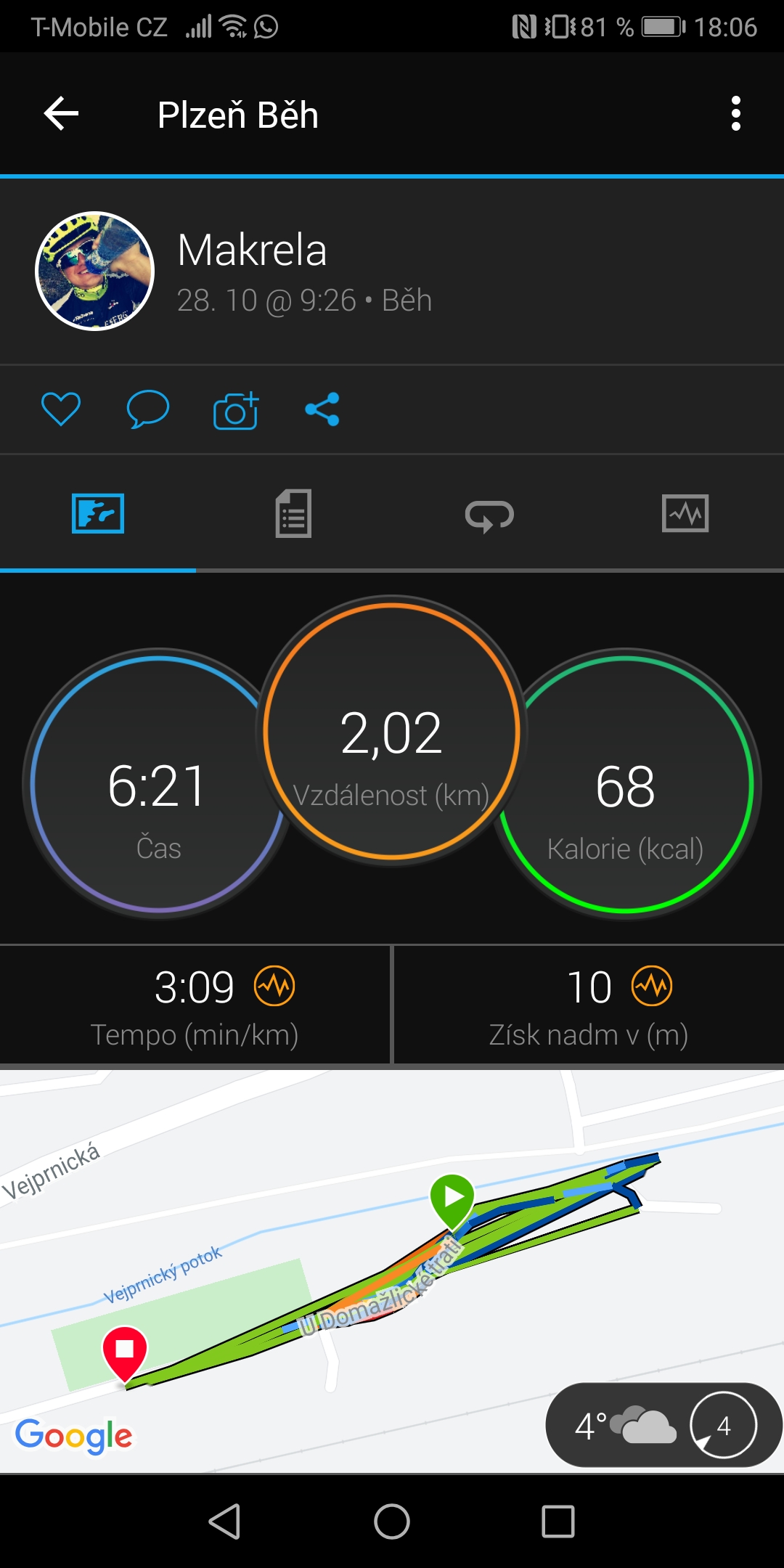Open the three-dot overflow menu

[736, 114]
